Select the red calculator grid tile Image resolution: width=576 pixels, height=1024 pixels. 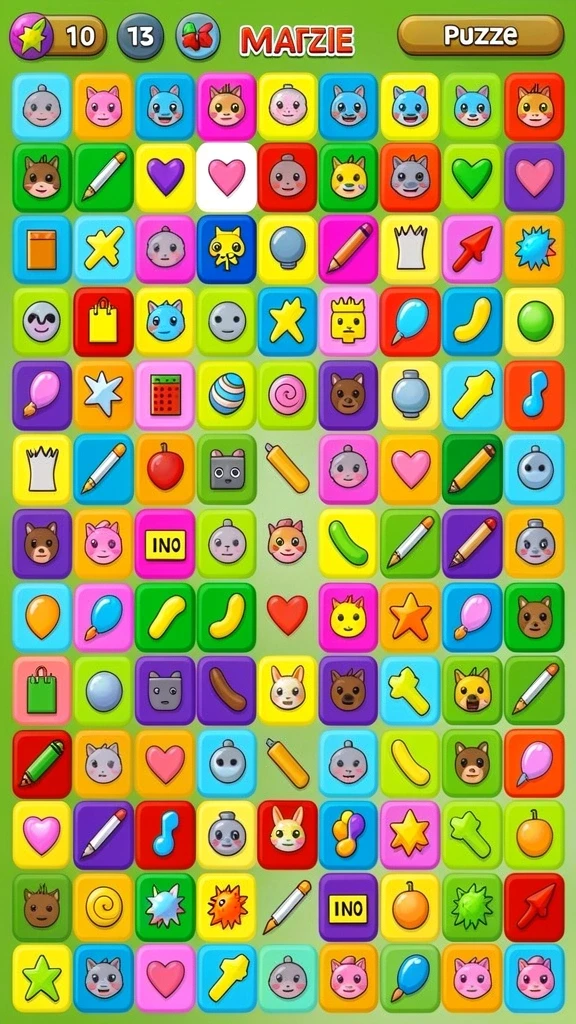coord(165,394)
